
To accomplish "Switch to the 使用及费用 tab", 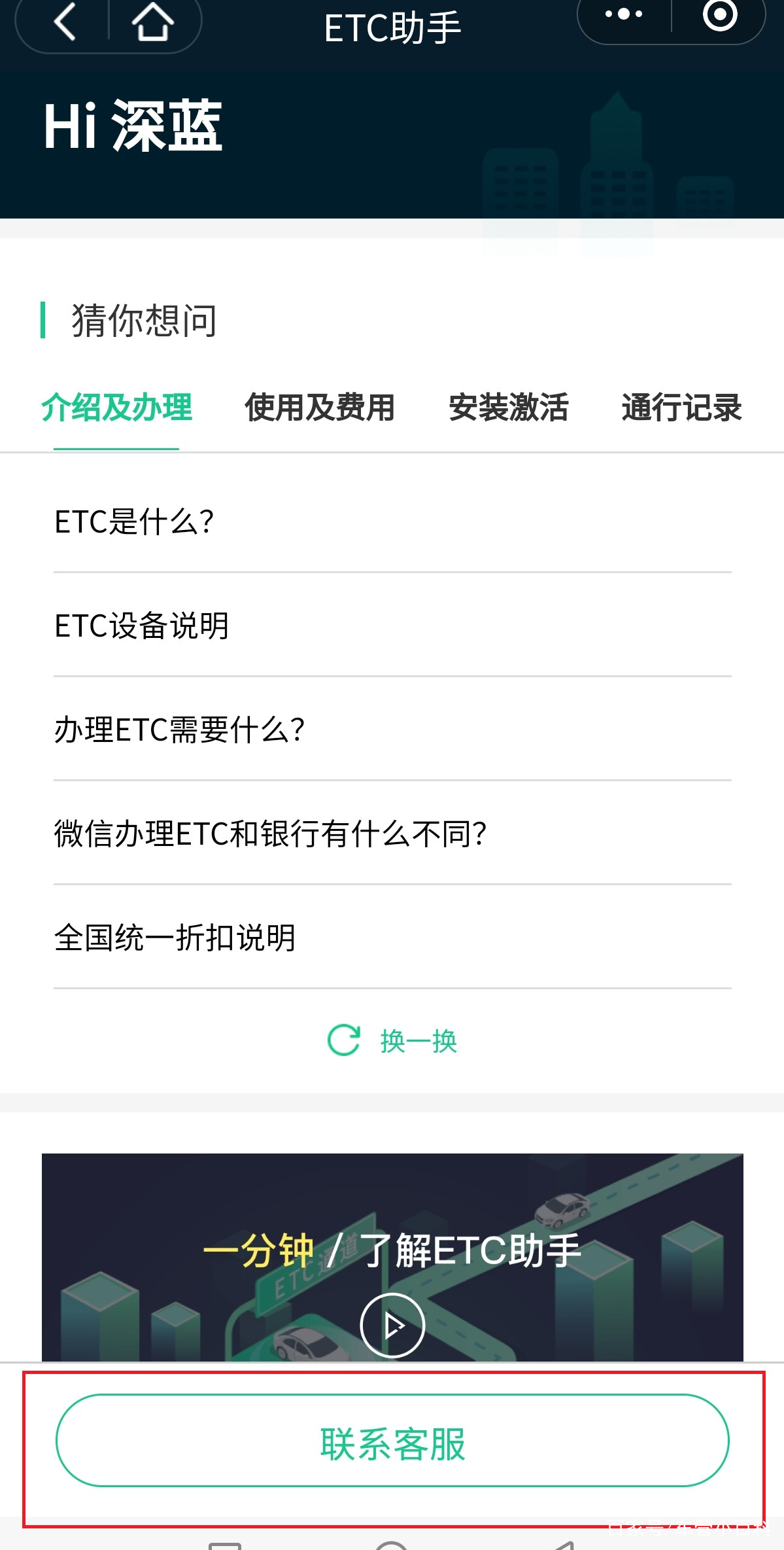I will (321, 407).
